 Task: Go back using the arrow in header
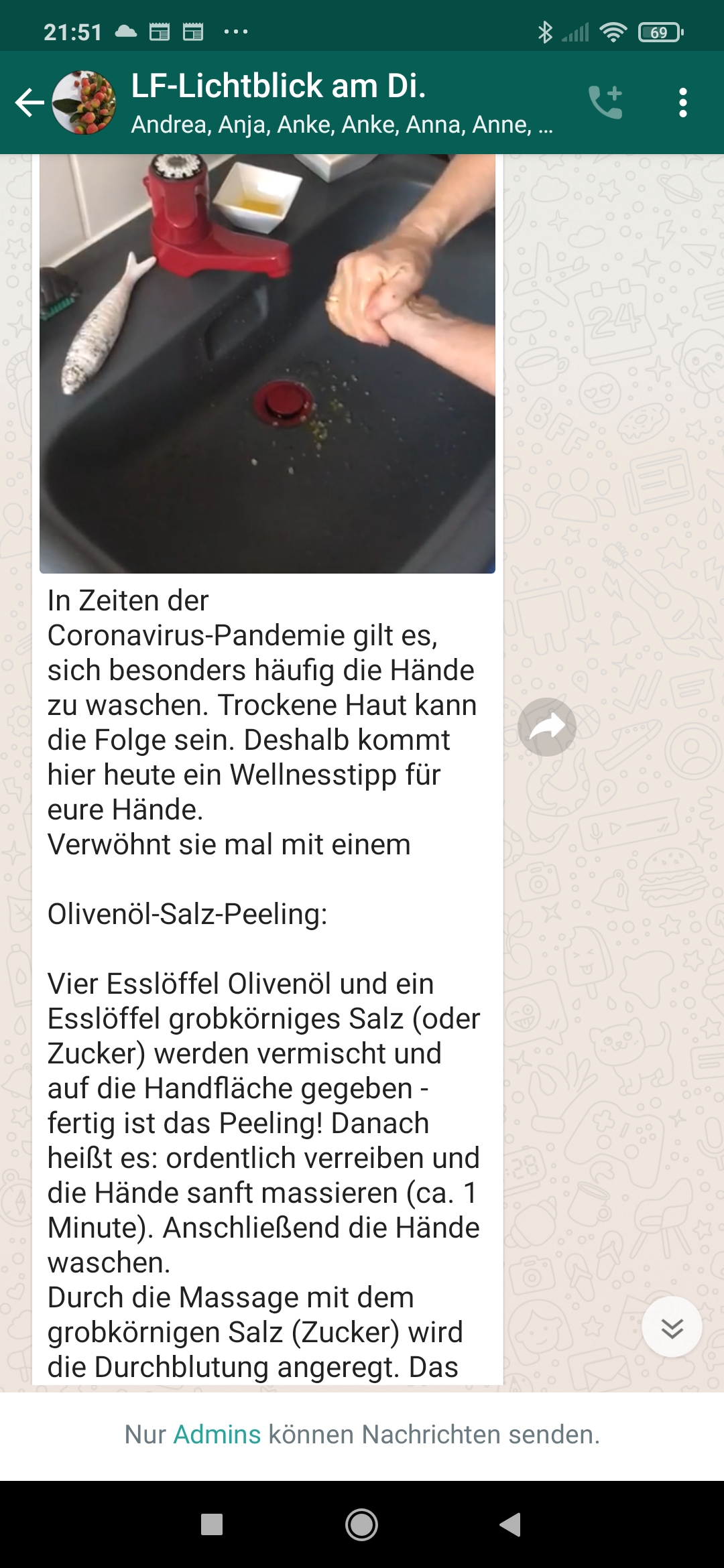(29, 103)
